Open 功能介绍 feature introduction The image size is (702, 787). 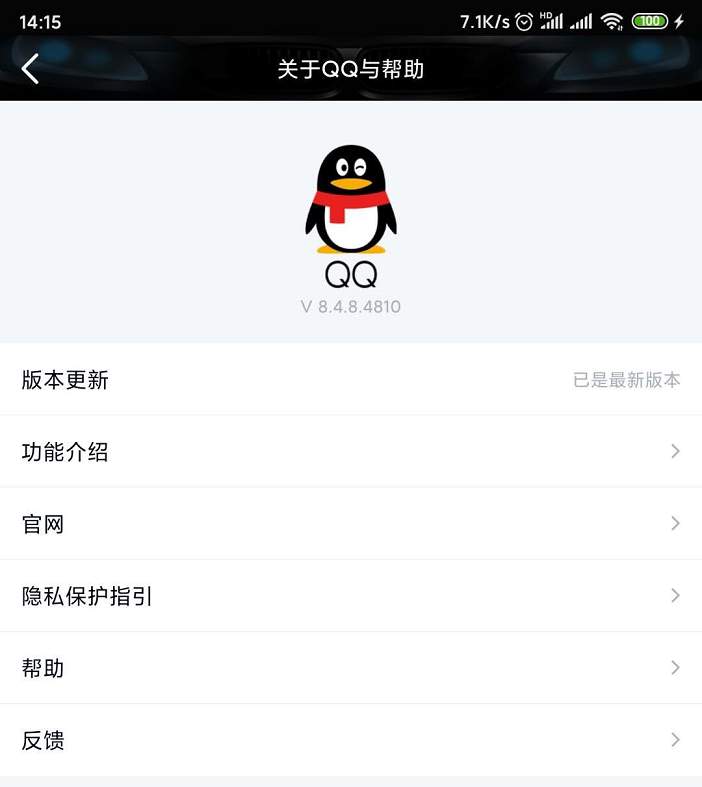350,452
